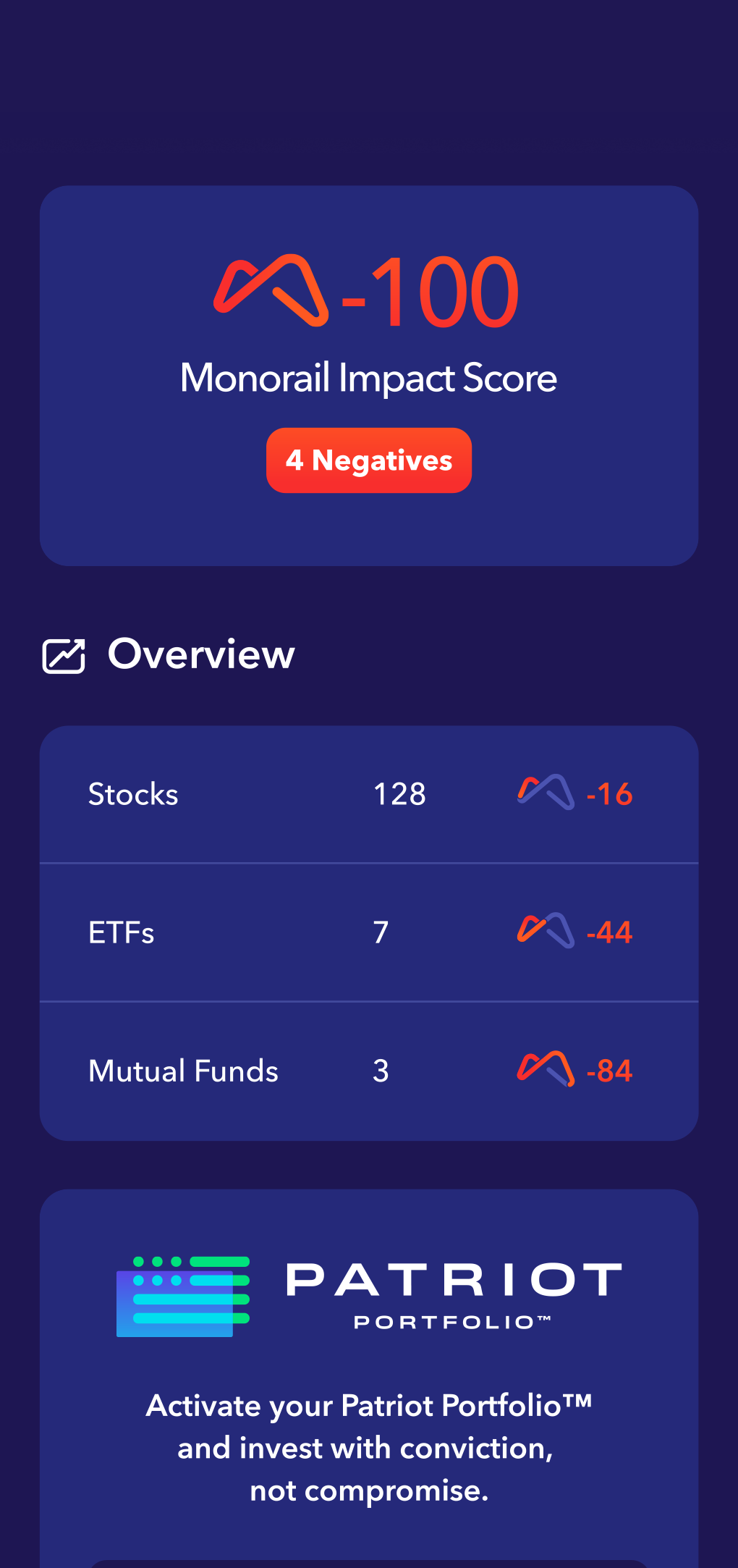Image resolution: width=738 pixels, height=1568 pixels.
Task: Open the Stocks overview row
Action: coord(369,794)
